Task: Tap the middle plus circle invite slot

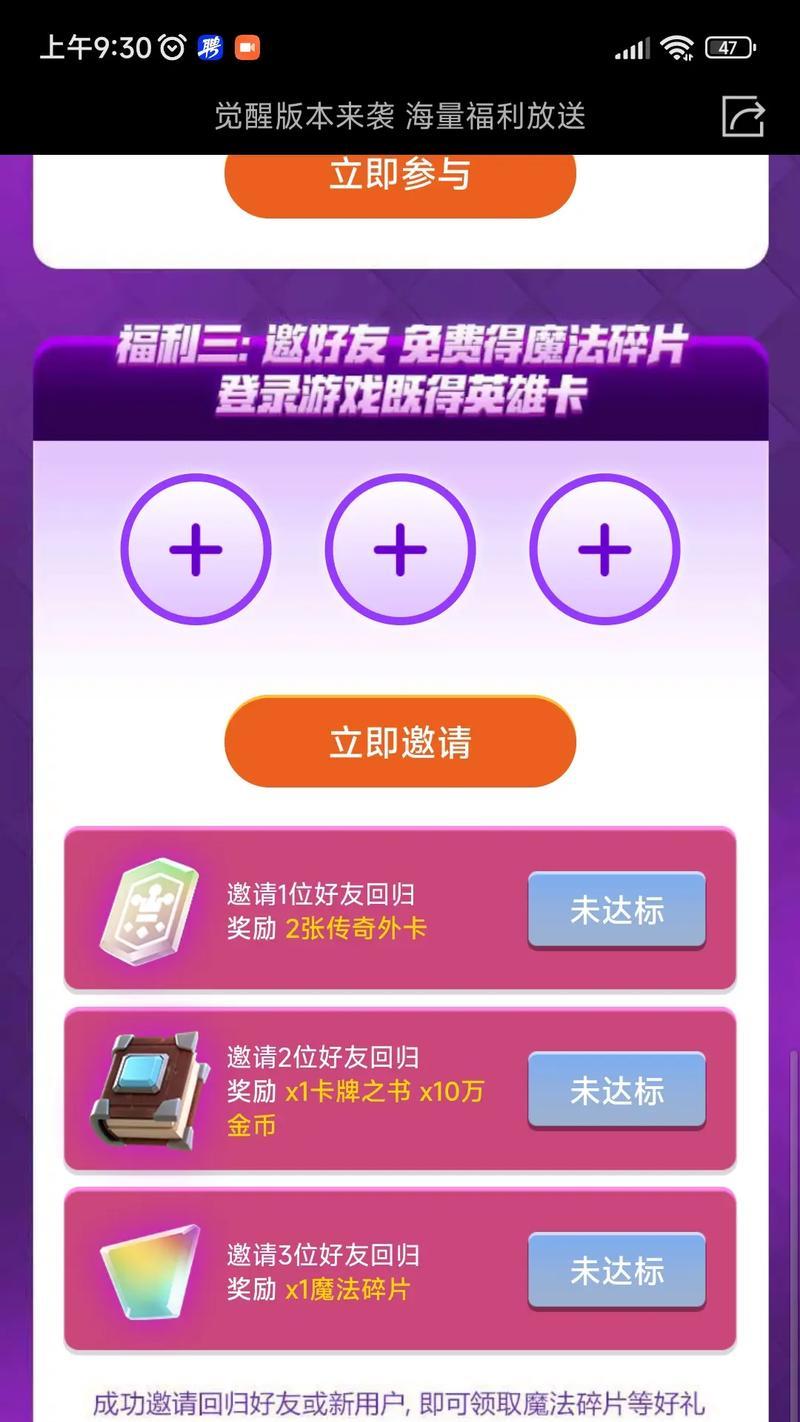Action: tap(400, 549)
